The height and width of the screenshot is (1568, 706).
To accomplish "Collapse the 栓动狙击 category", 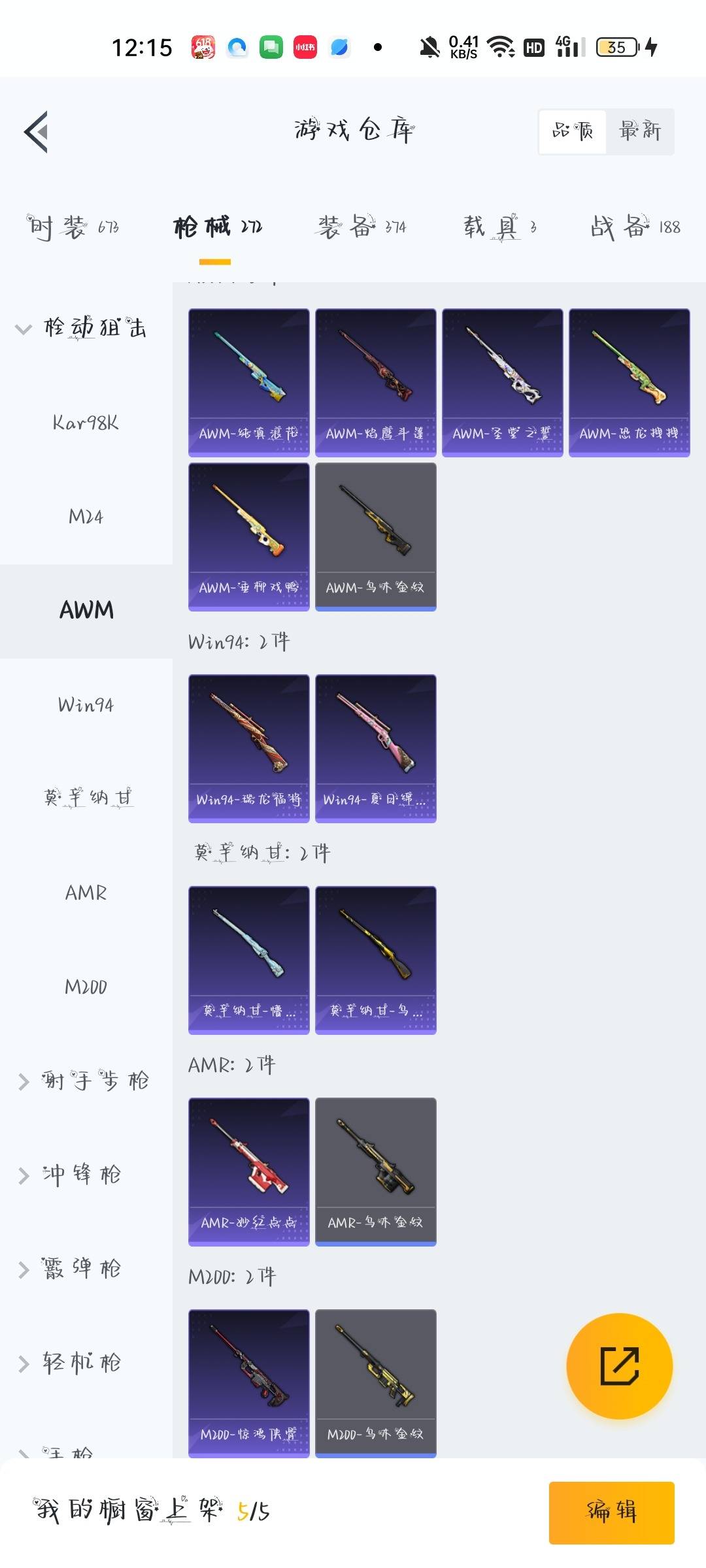I will 24,329.
